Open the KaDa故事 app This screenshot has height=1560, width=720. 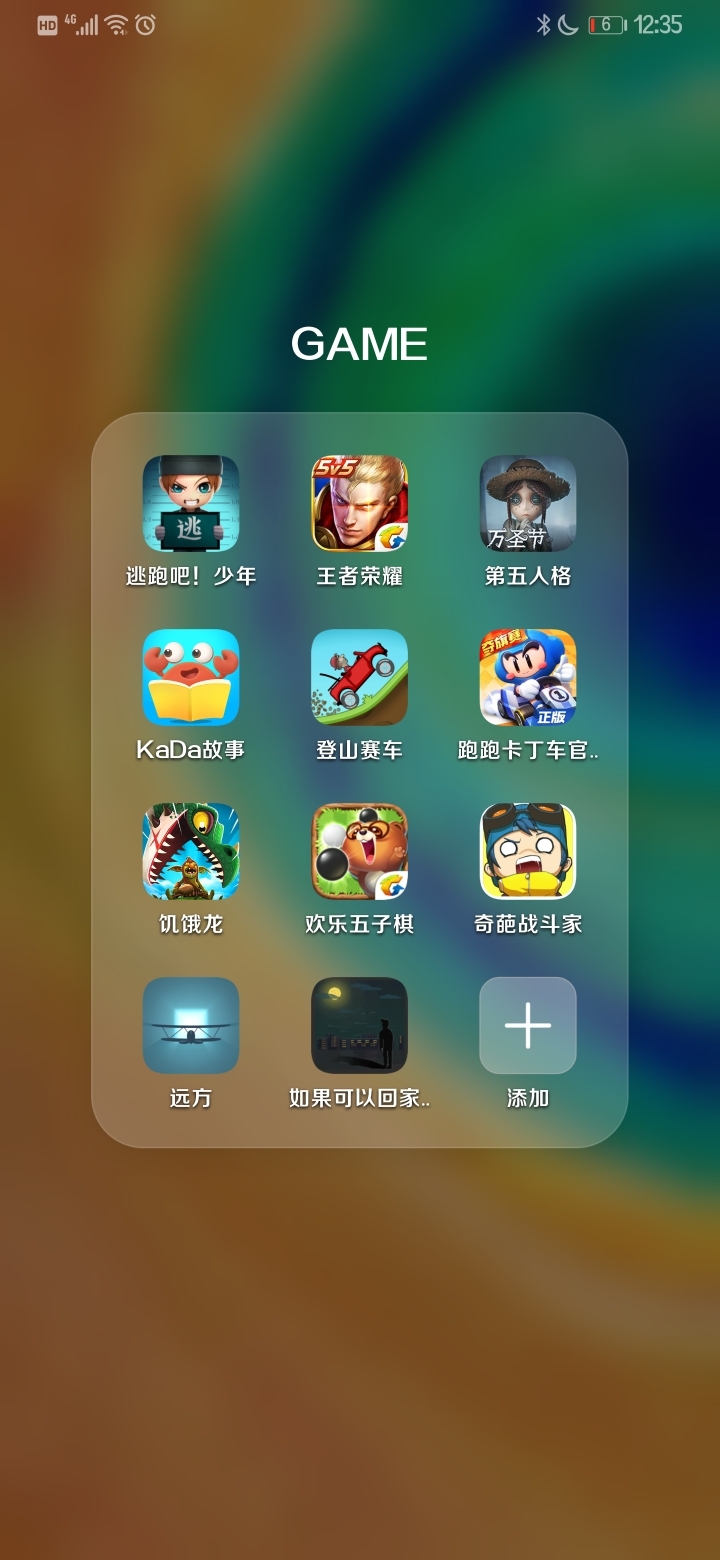point(190,678)
